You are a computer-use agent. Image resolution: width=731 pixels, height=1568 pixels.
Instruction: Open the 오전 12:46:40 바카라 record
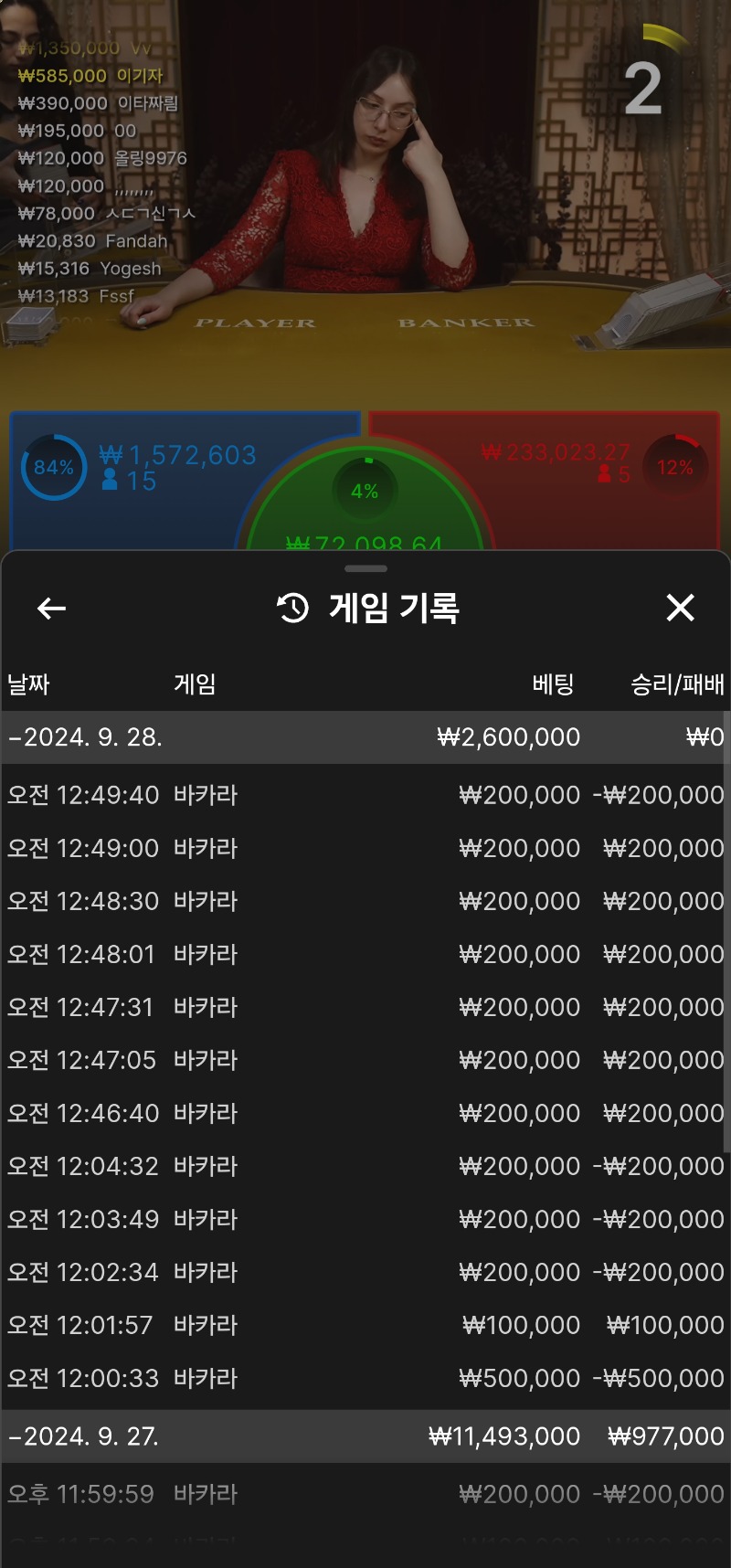365,1113
